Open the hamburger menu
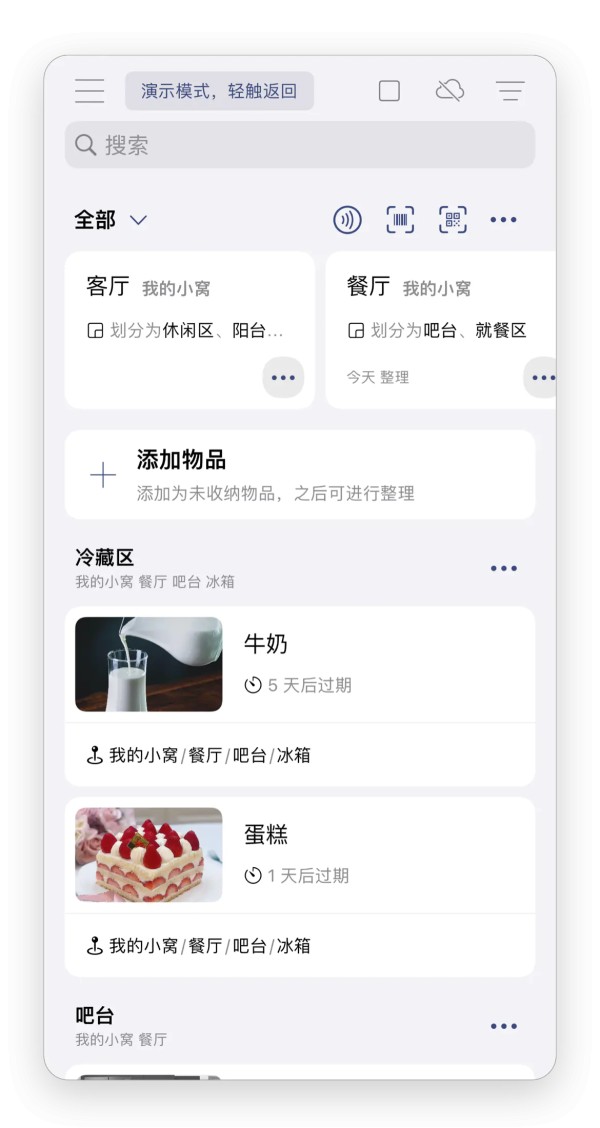The width and height of the screenshot is (600, 1128). coord(89,91)
